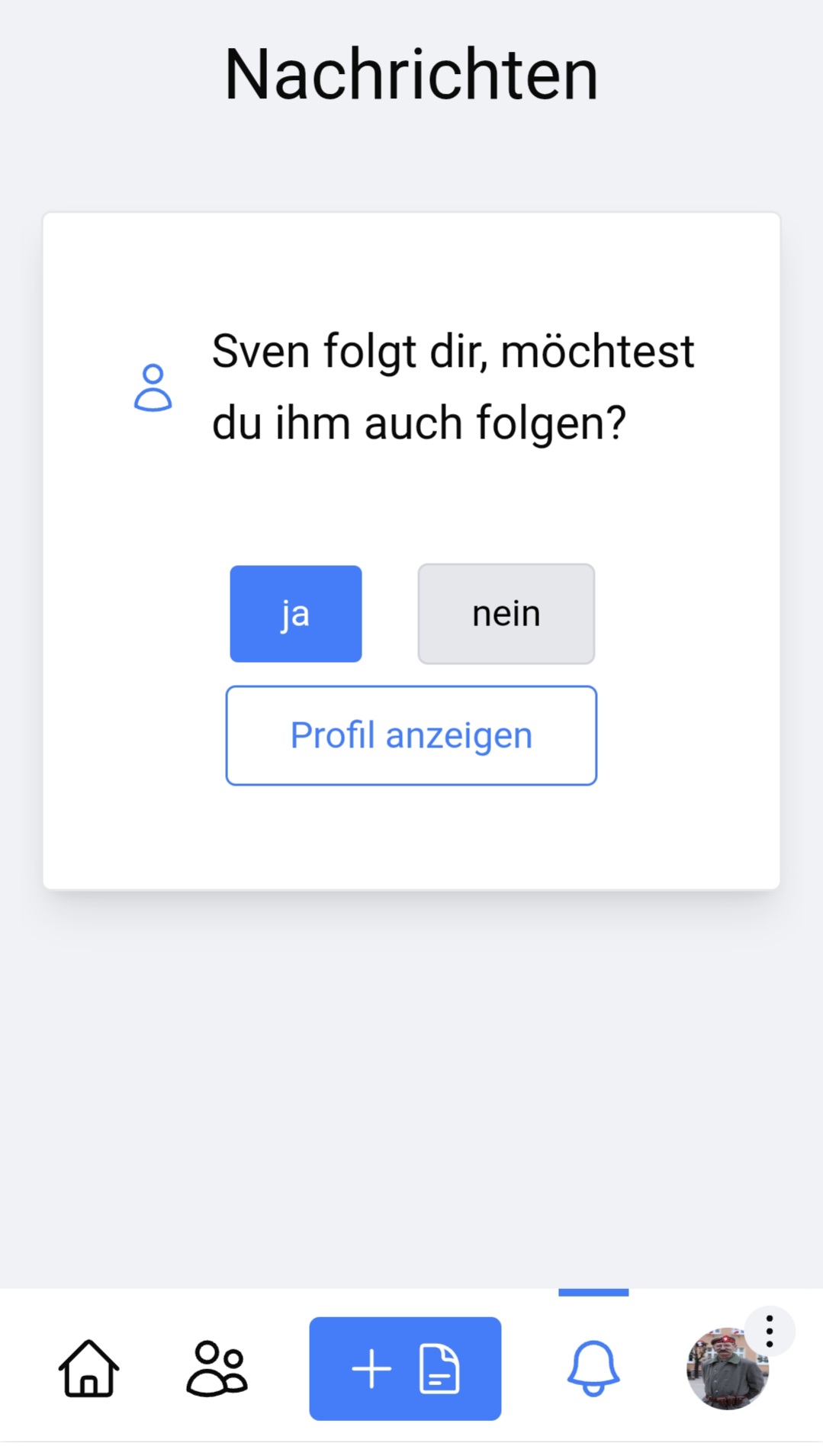Screen dimensions: 823x1456
Task: Decline following Sven with 'nein'
Action: pyautogui.click(x=506, y=614)
